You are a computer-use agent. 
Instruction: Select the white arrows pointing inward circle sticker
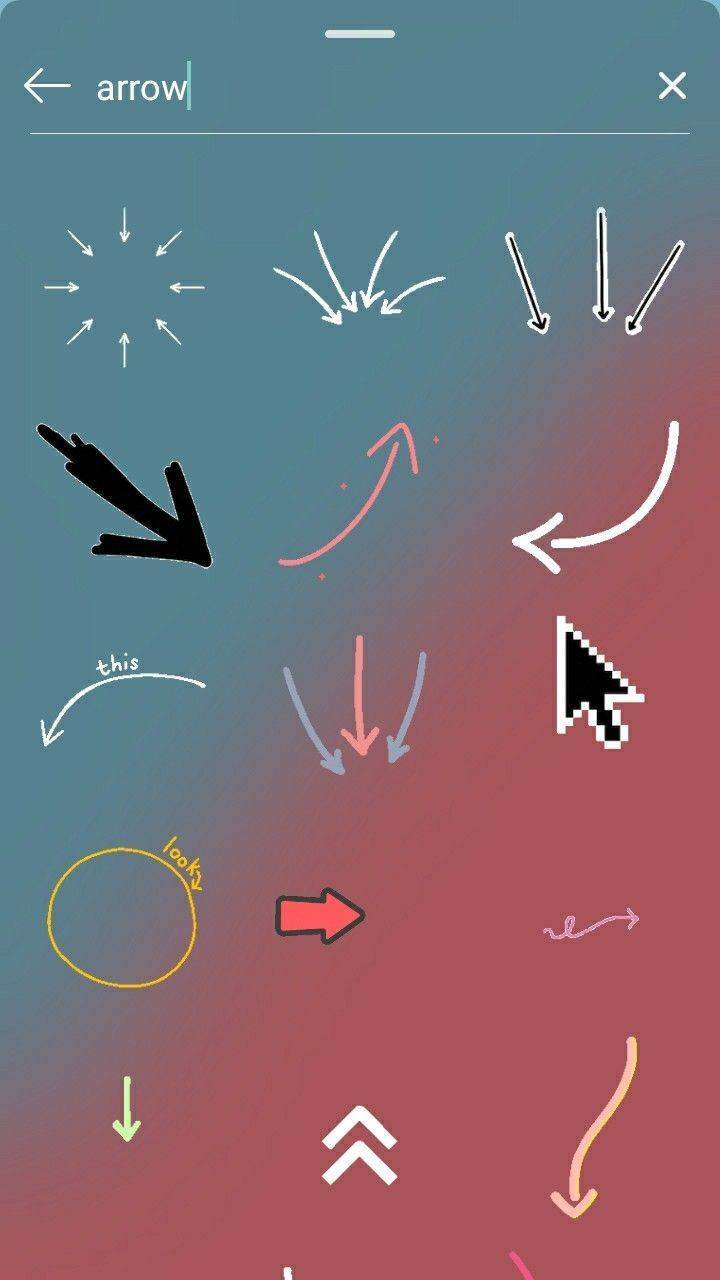pos(124,288)
